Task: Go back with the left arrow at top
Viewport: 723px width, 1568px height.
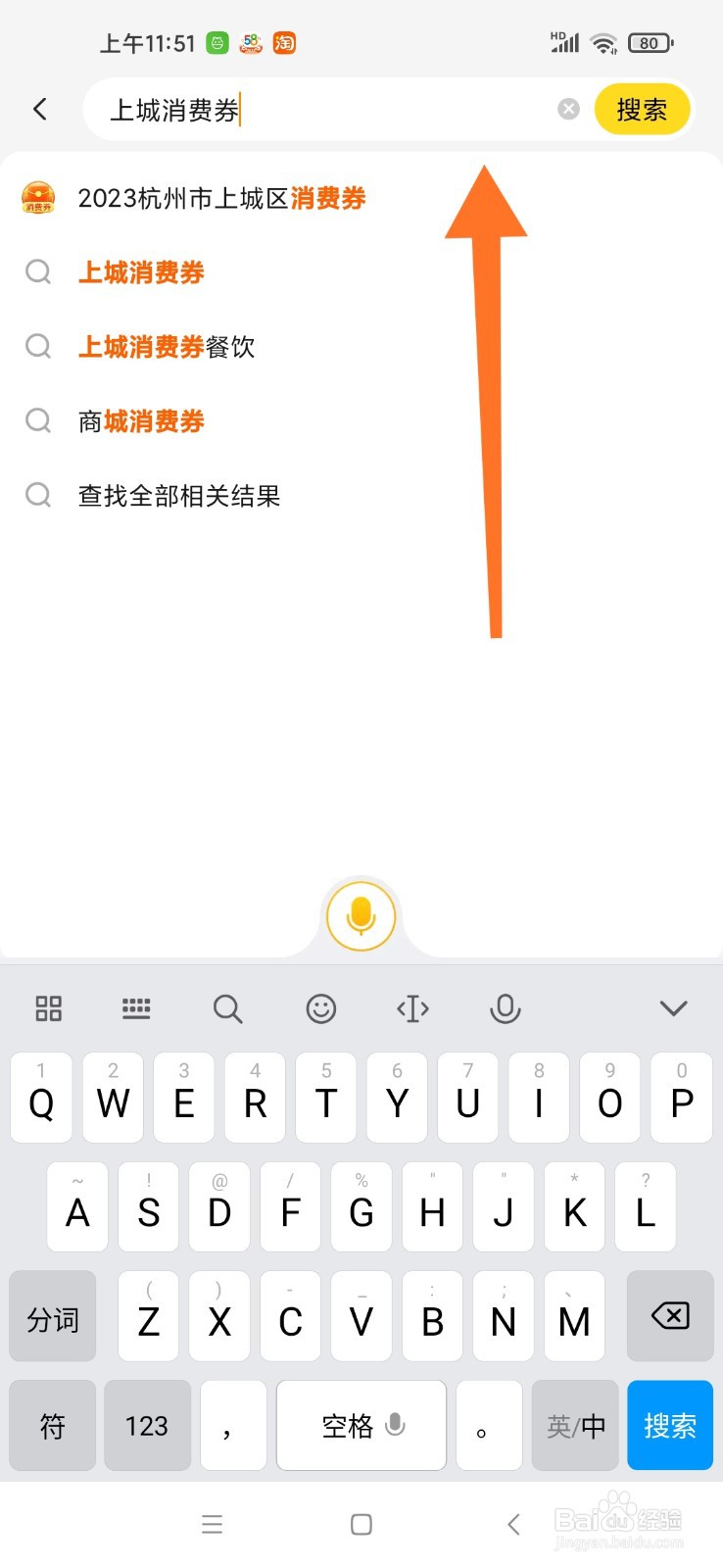Action: 39,109
